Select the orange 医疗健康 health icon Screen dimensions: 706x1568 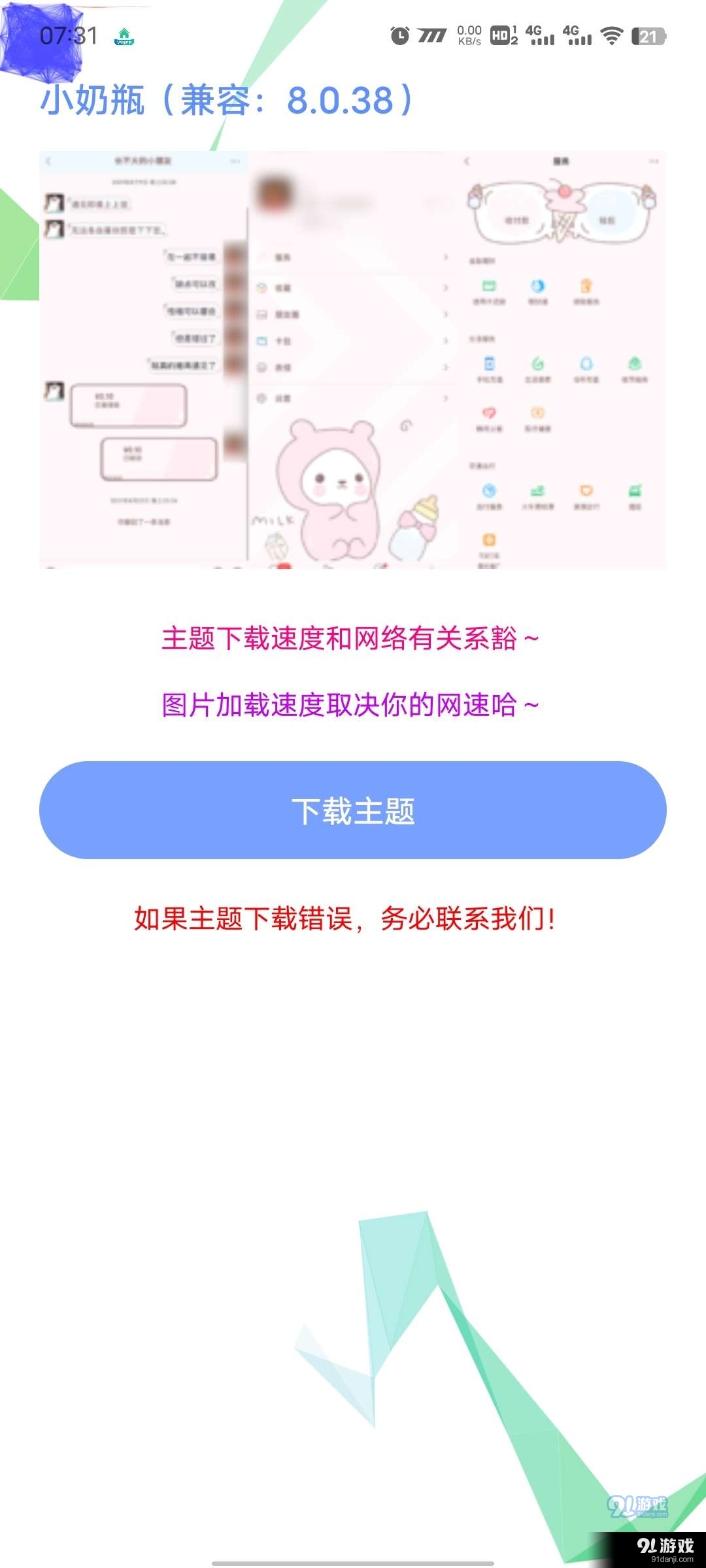point(538,413)
